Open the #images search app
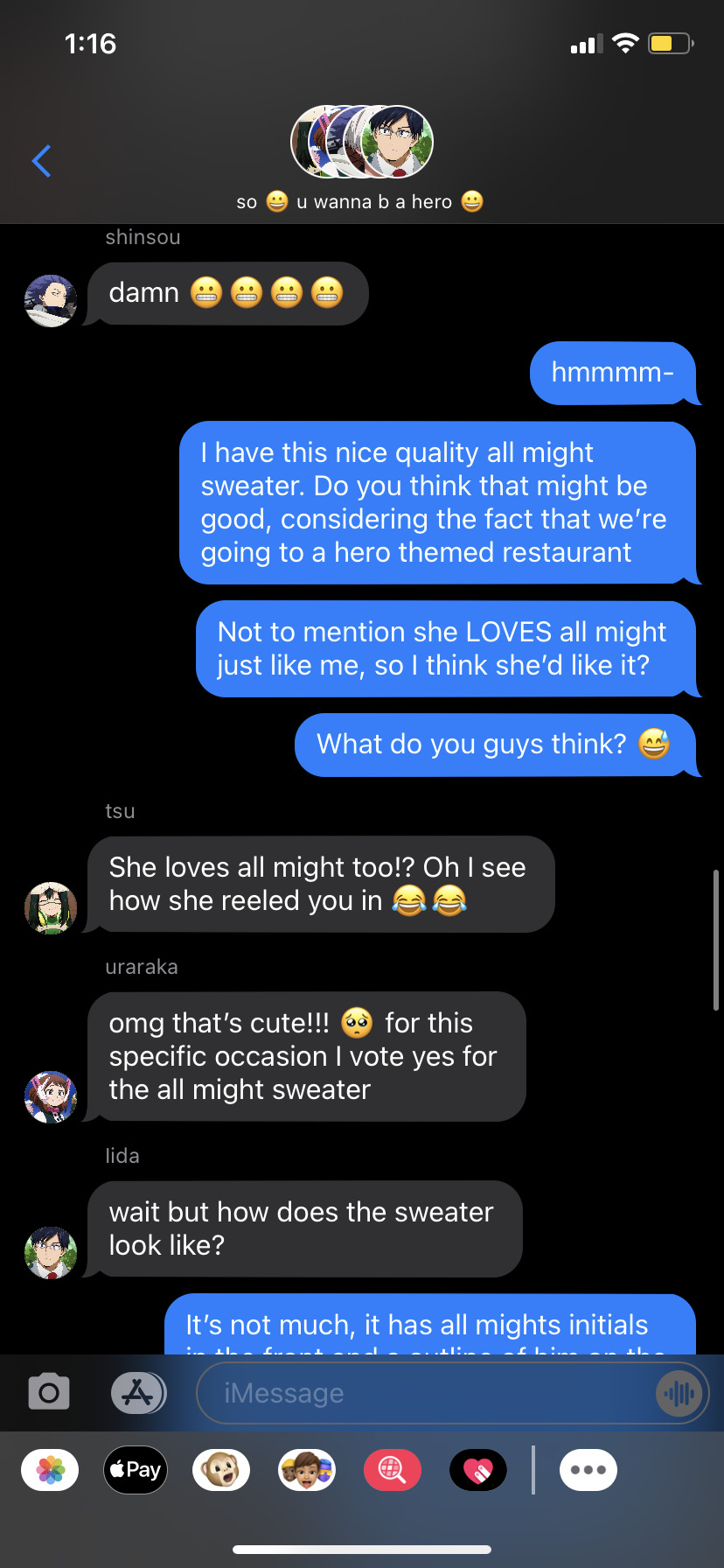Viewport: 724px width, 1568px height. click(x=392, y=1470)
